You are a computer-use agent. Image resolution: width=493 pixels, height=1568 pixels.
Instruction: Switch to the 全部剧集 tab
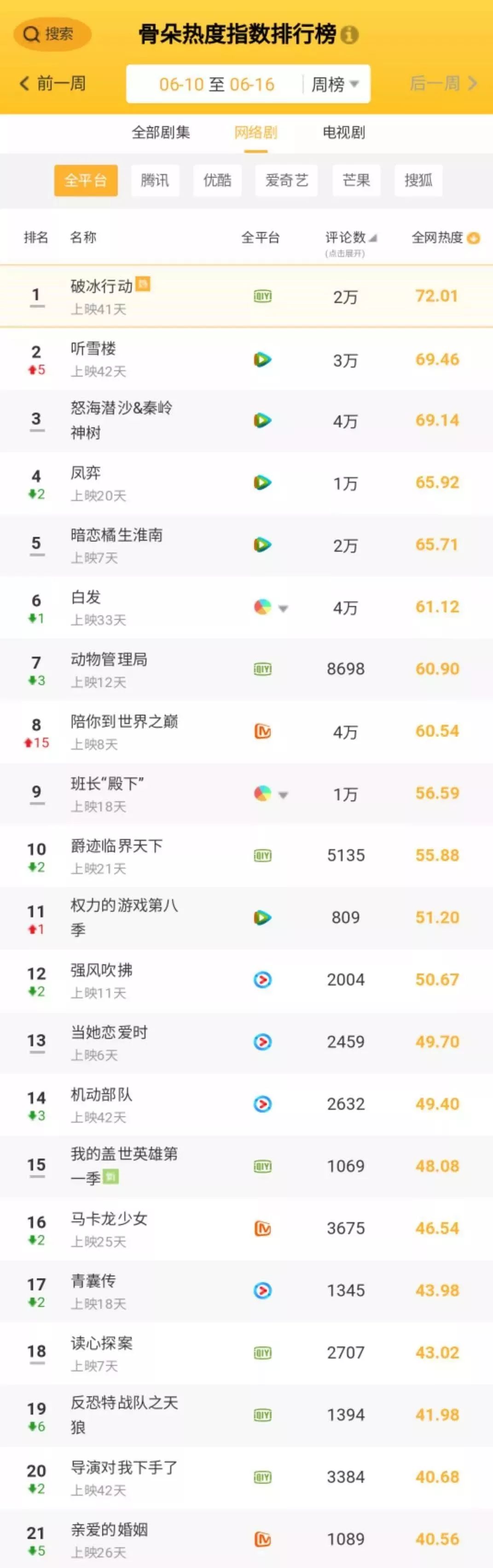pos(161,132)
